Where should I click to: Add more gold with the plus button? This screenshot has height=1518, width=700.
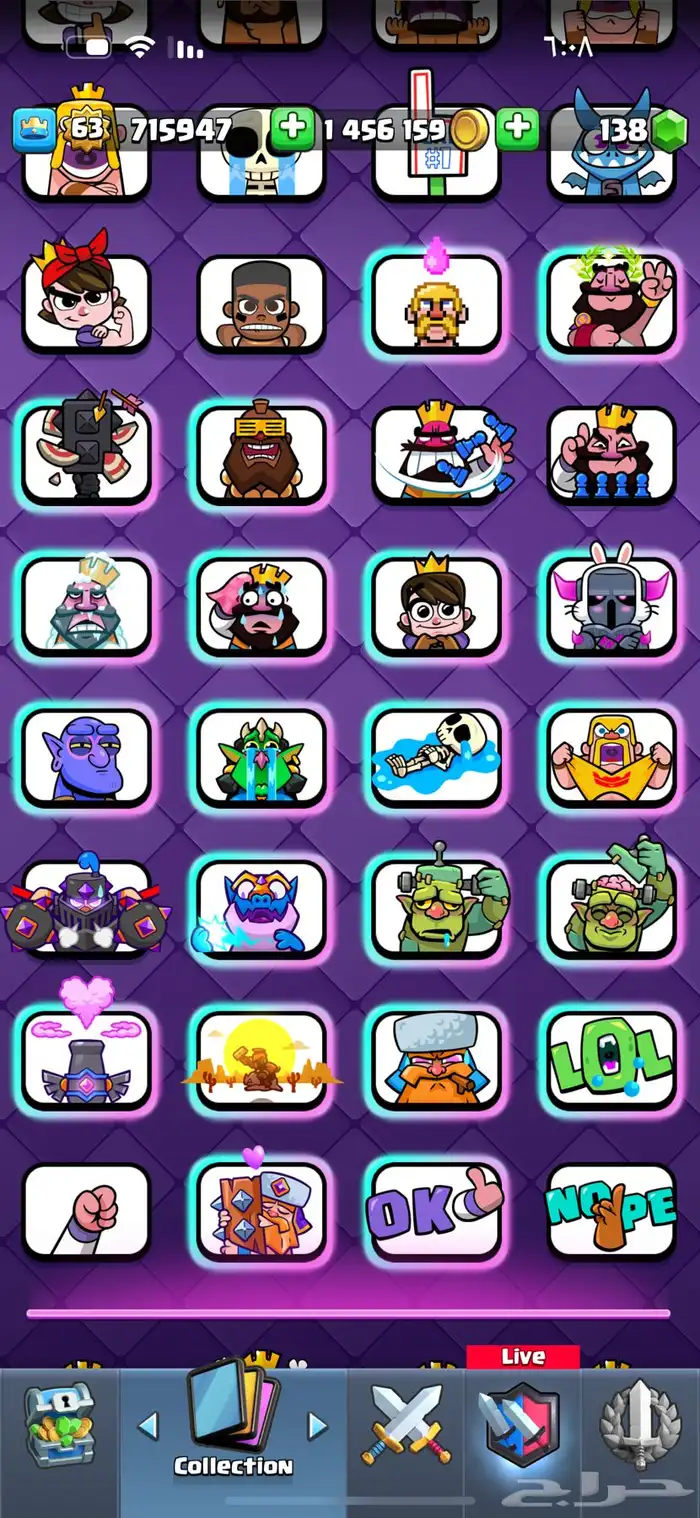click(x=292, y=130)
